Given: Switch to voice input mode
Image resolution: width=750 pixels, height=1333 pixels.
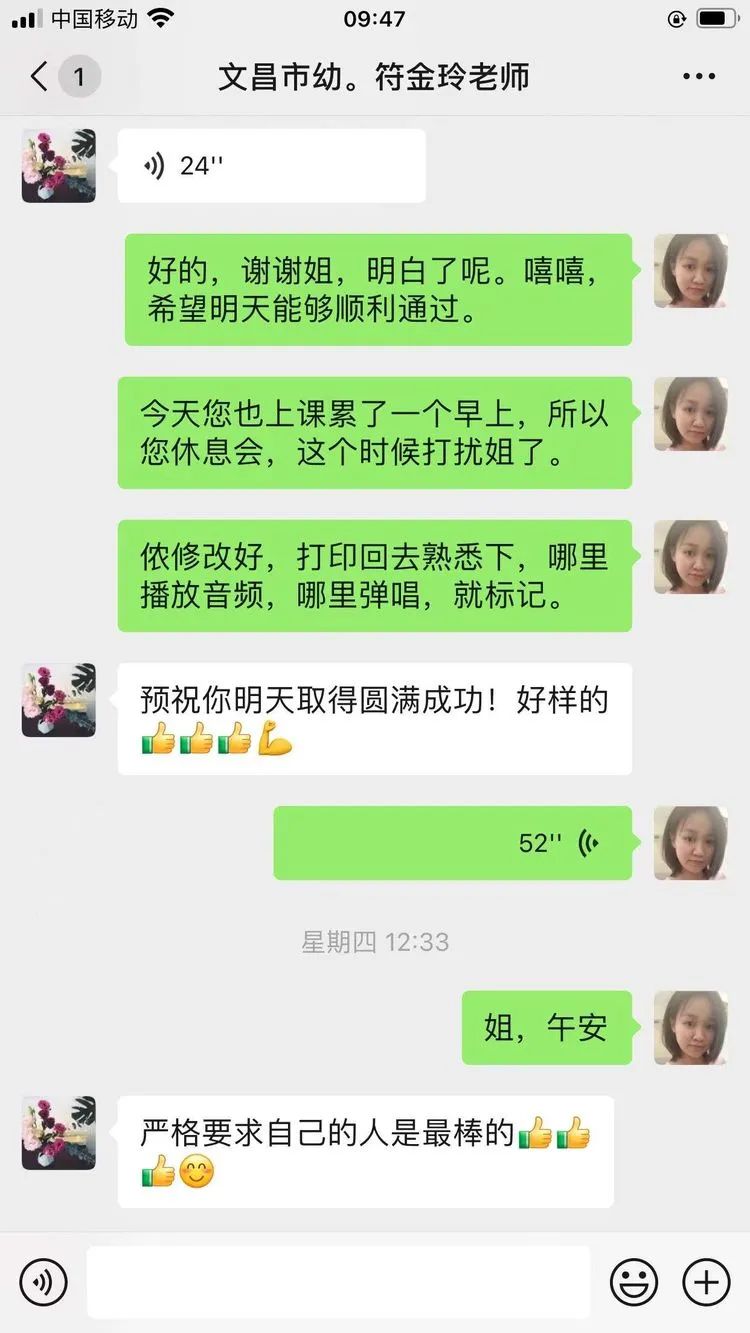Looking at the screenshot, I should (x=43, y=1281).
